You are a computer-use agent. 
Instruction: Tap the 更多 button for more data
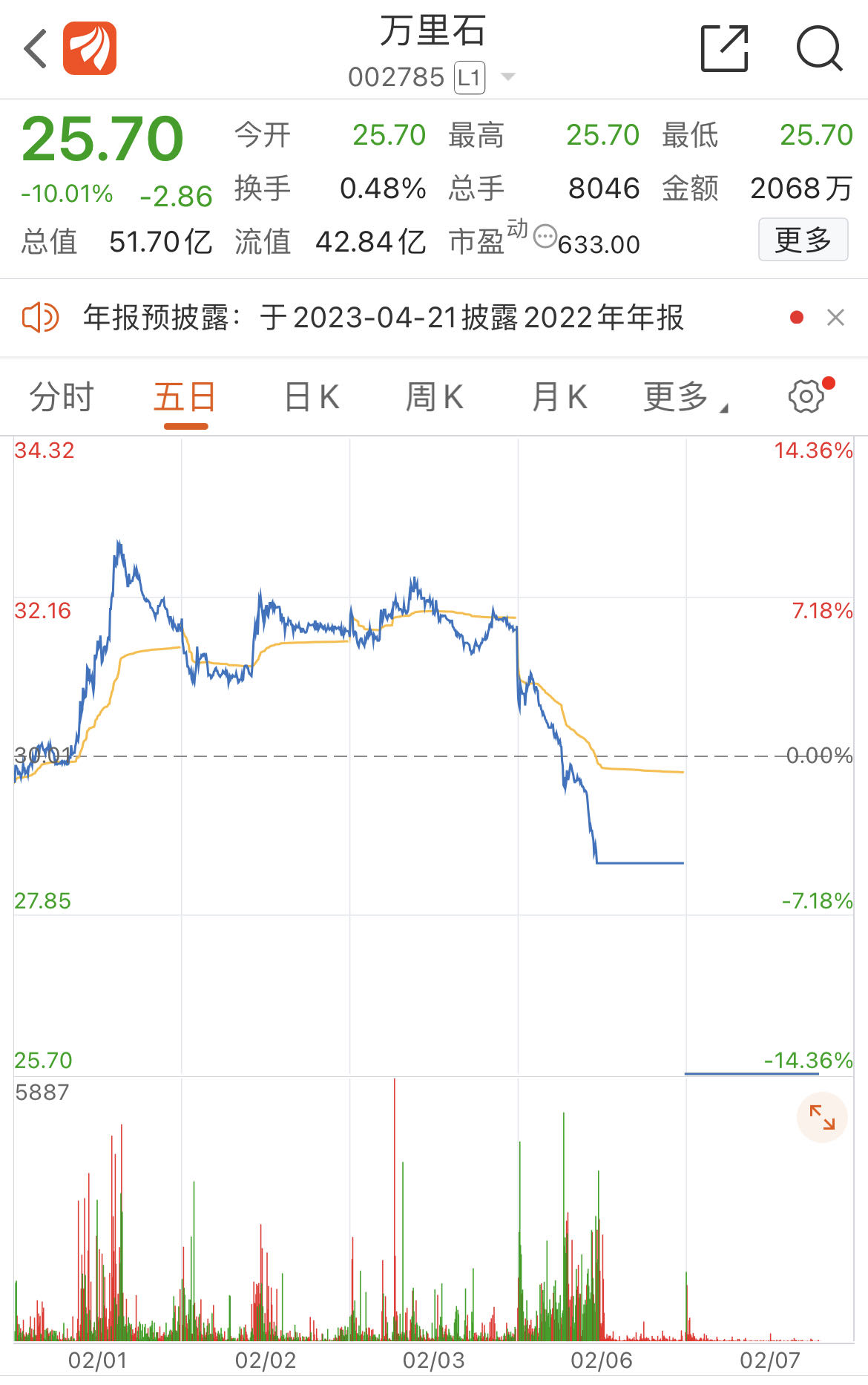click(x=803, y=240)
